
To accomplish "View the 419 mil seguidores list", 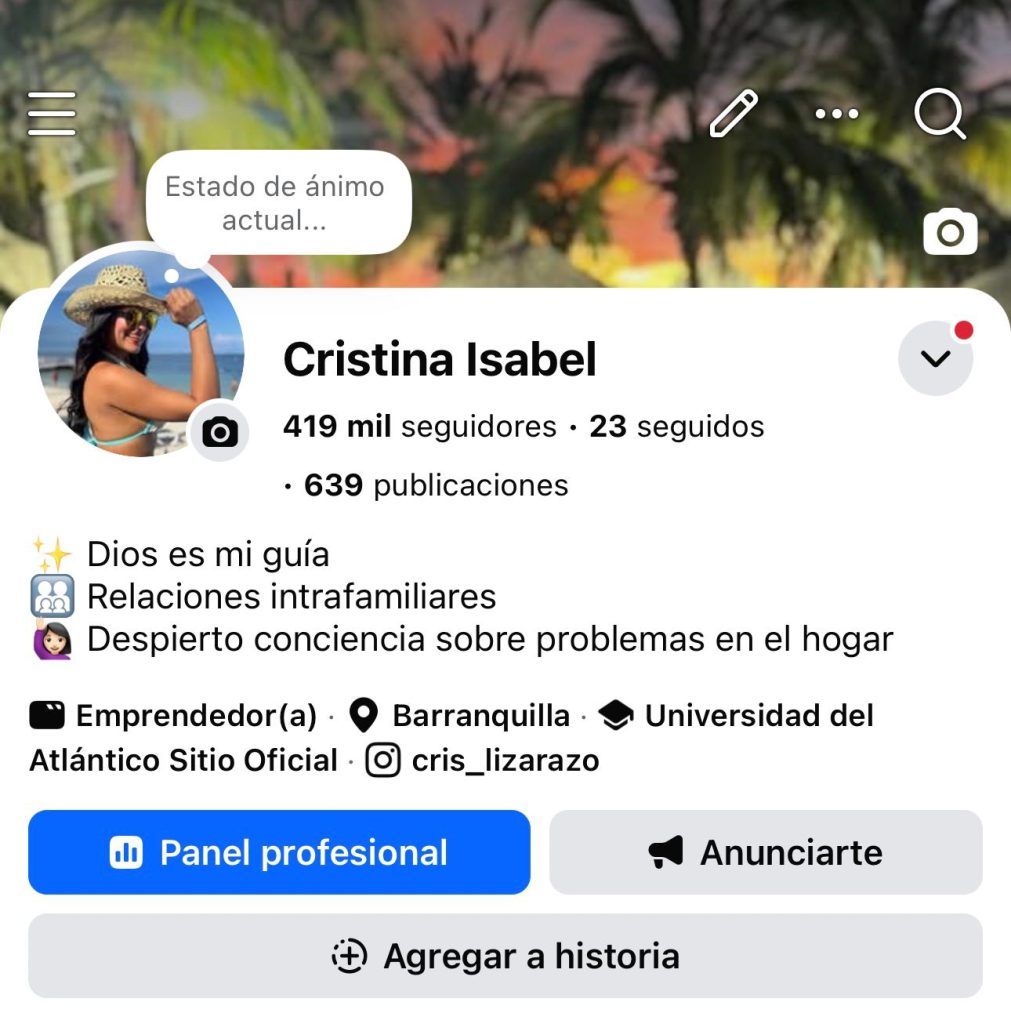I will 419,426.
